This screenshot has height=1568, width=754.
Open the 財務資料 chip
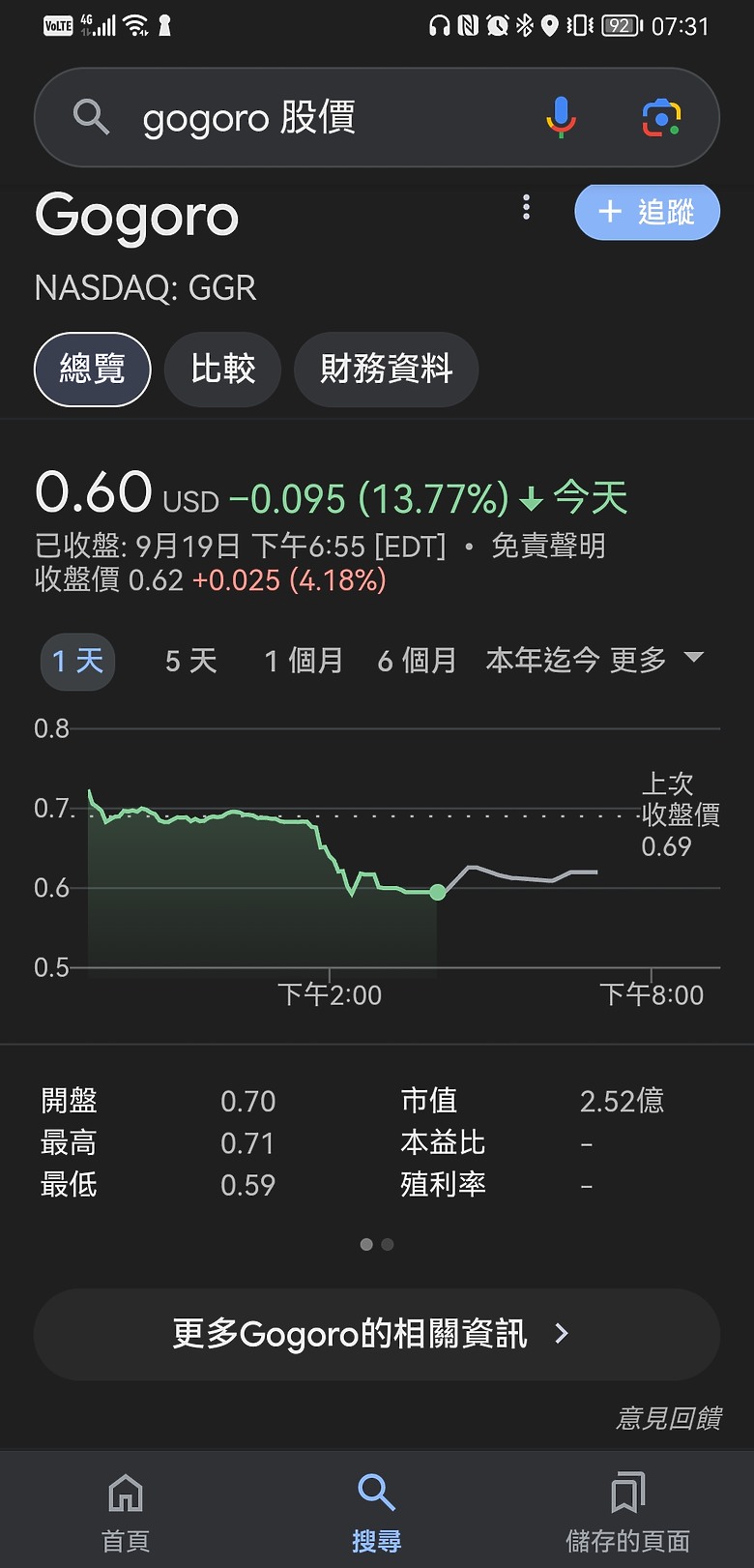click(x=387, y=370)
